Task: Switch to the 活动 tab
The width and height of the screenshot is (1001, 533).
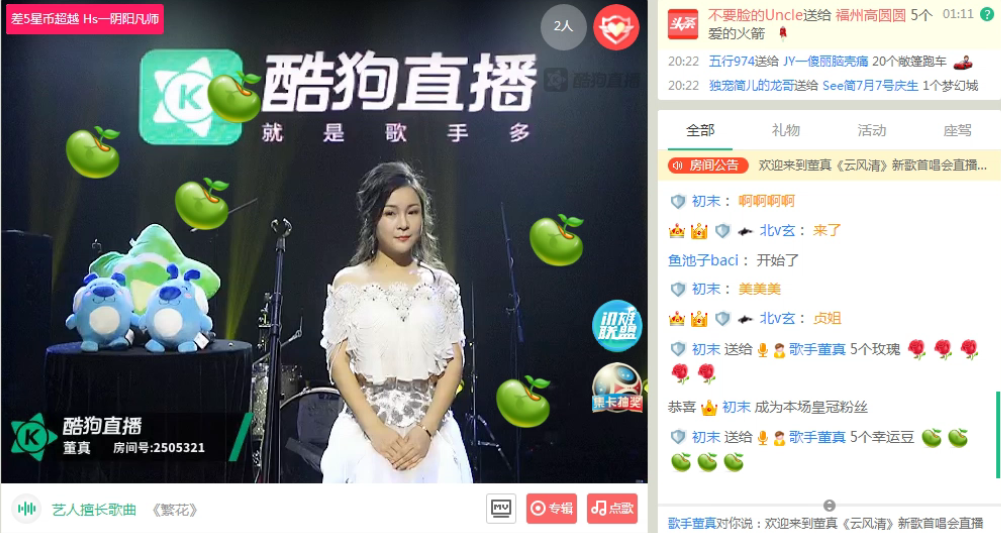Action: (x=872, y=130)
